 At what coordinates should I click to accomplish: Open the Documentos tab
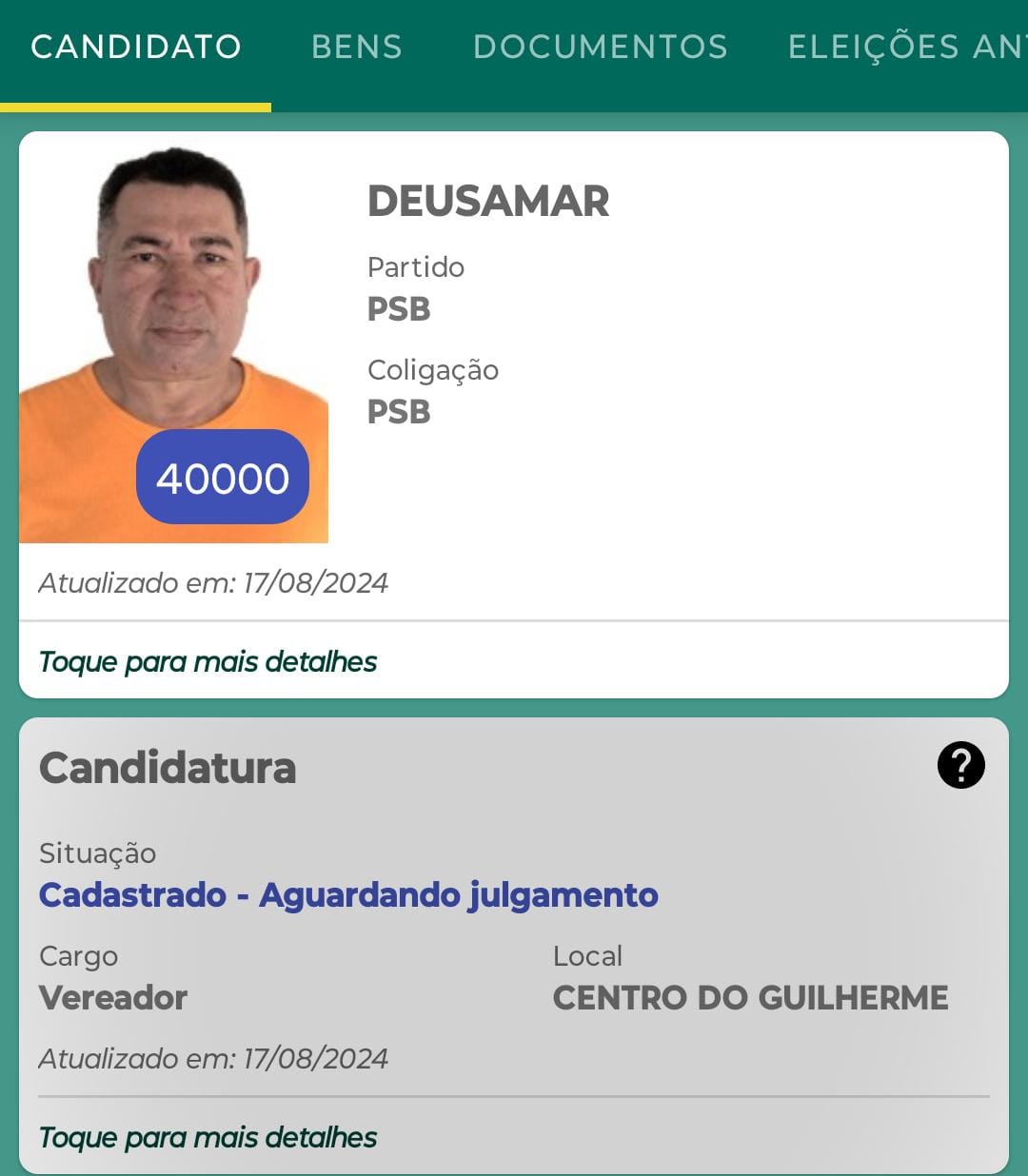tap(600, 48)
